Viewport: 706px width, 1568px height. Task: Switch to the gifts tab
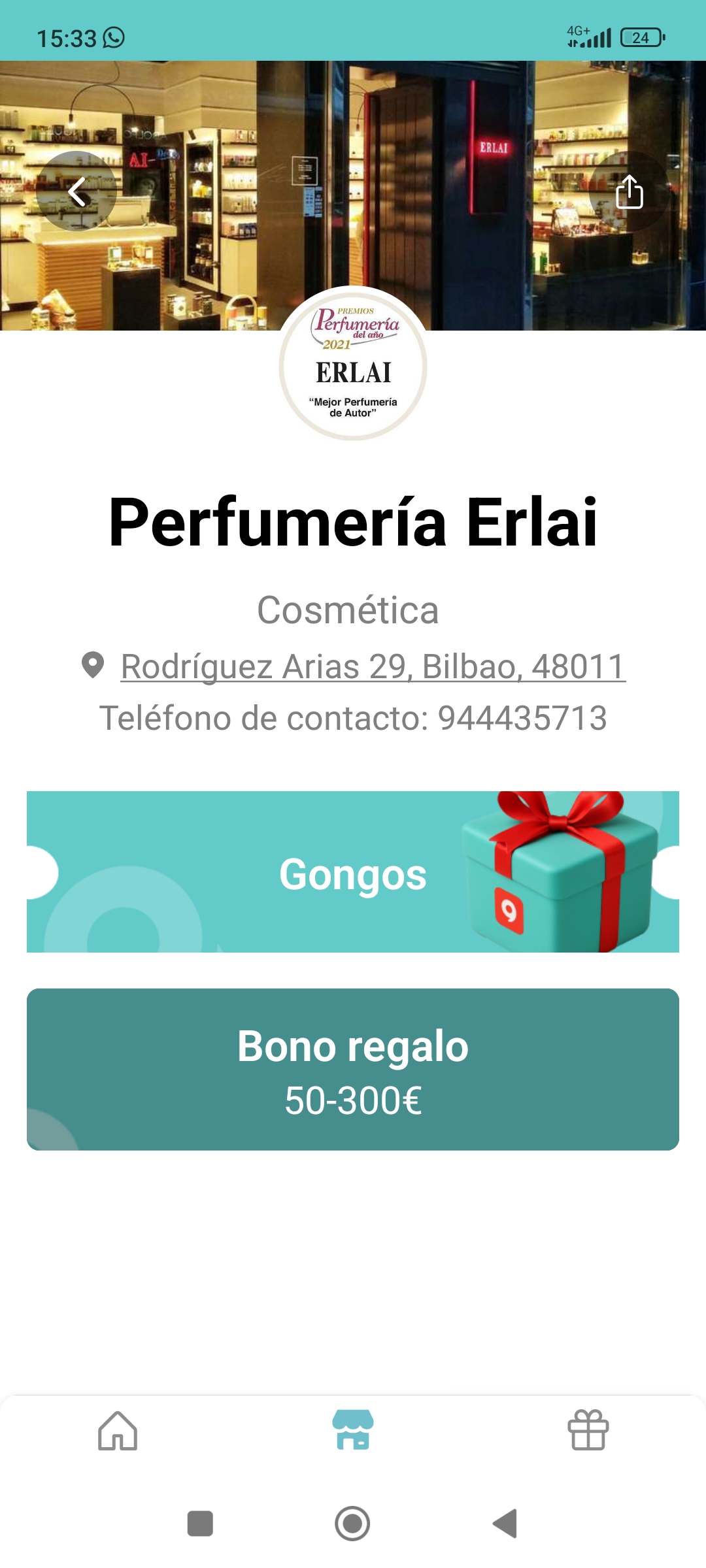(588, 1431)
